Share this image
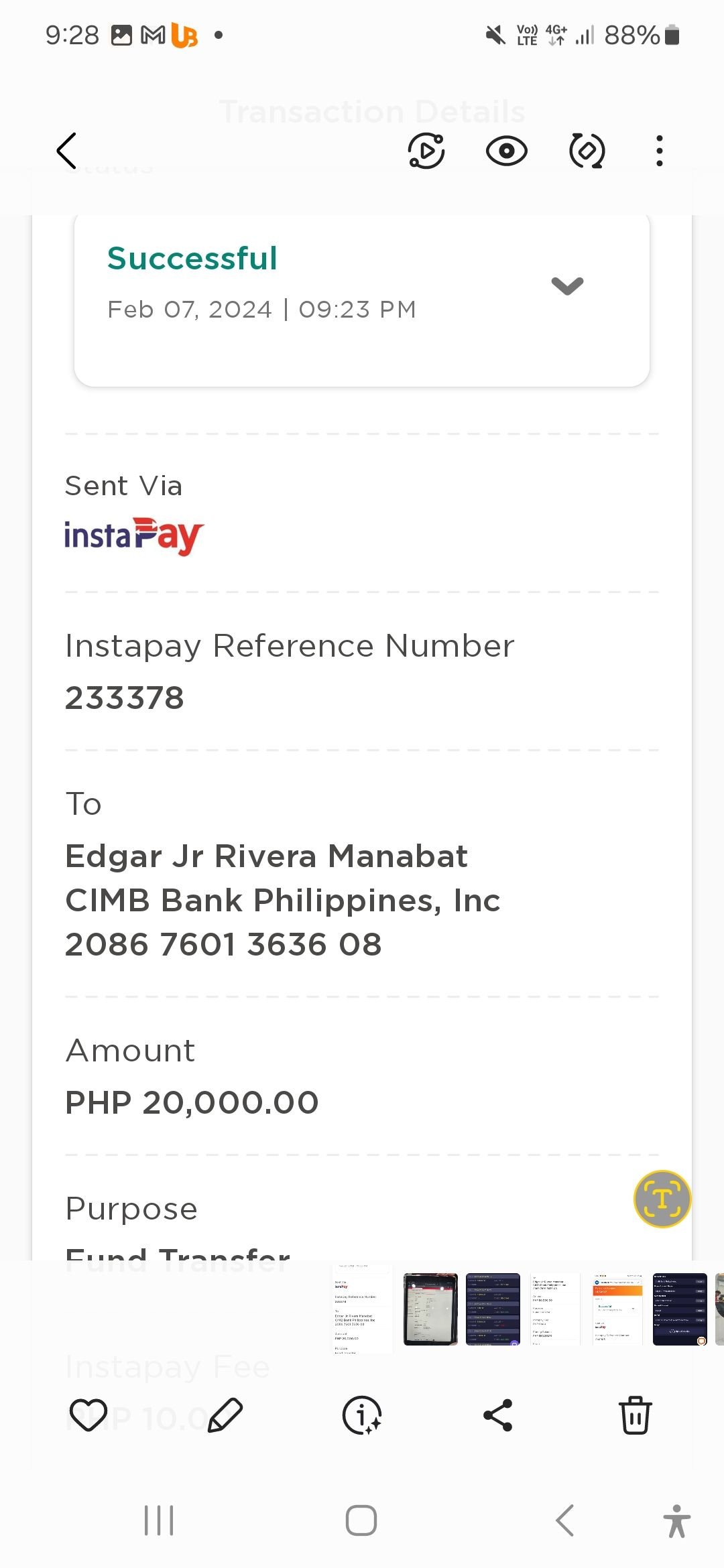724x1568 pixels. (x=498, y=1415)
